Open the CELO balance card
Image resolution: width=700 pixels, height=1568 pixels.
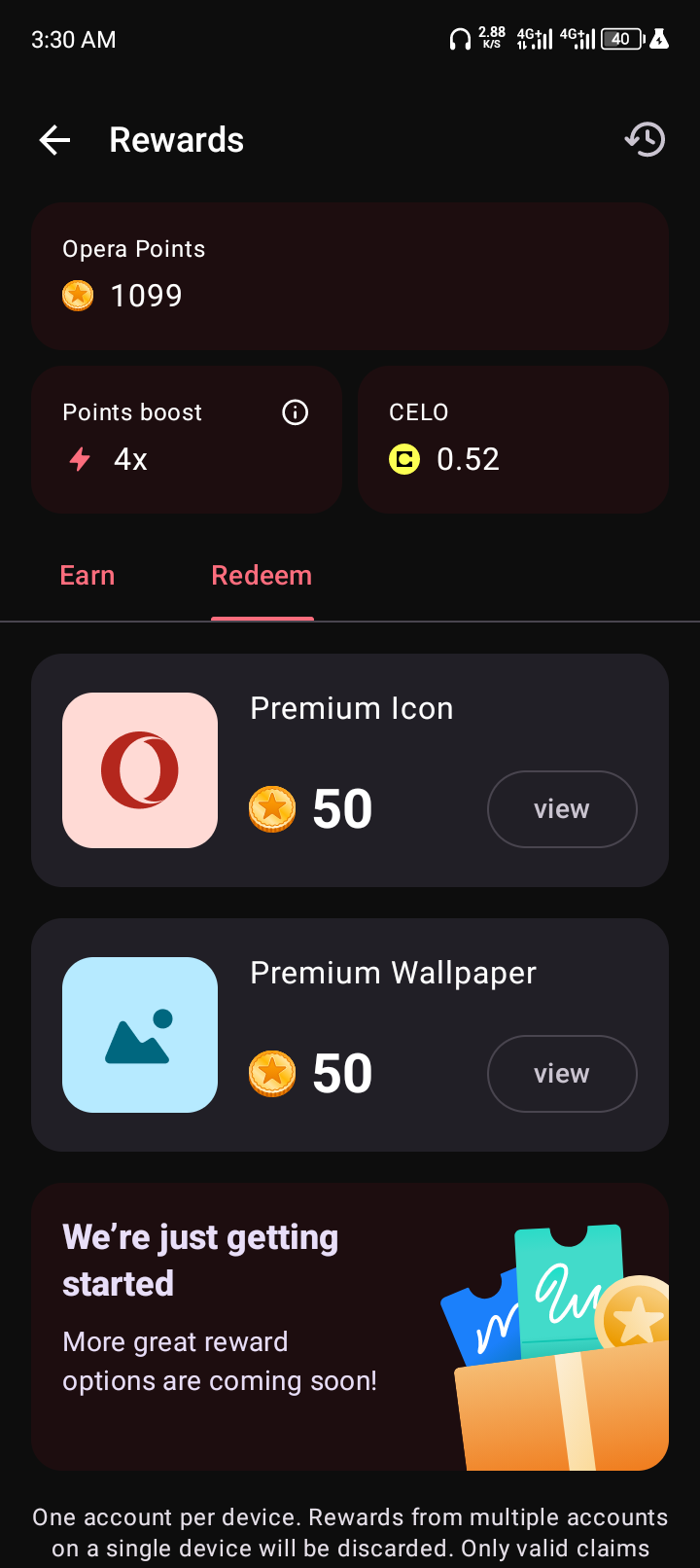tap(513, 440)
